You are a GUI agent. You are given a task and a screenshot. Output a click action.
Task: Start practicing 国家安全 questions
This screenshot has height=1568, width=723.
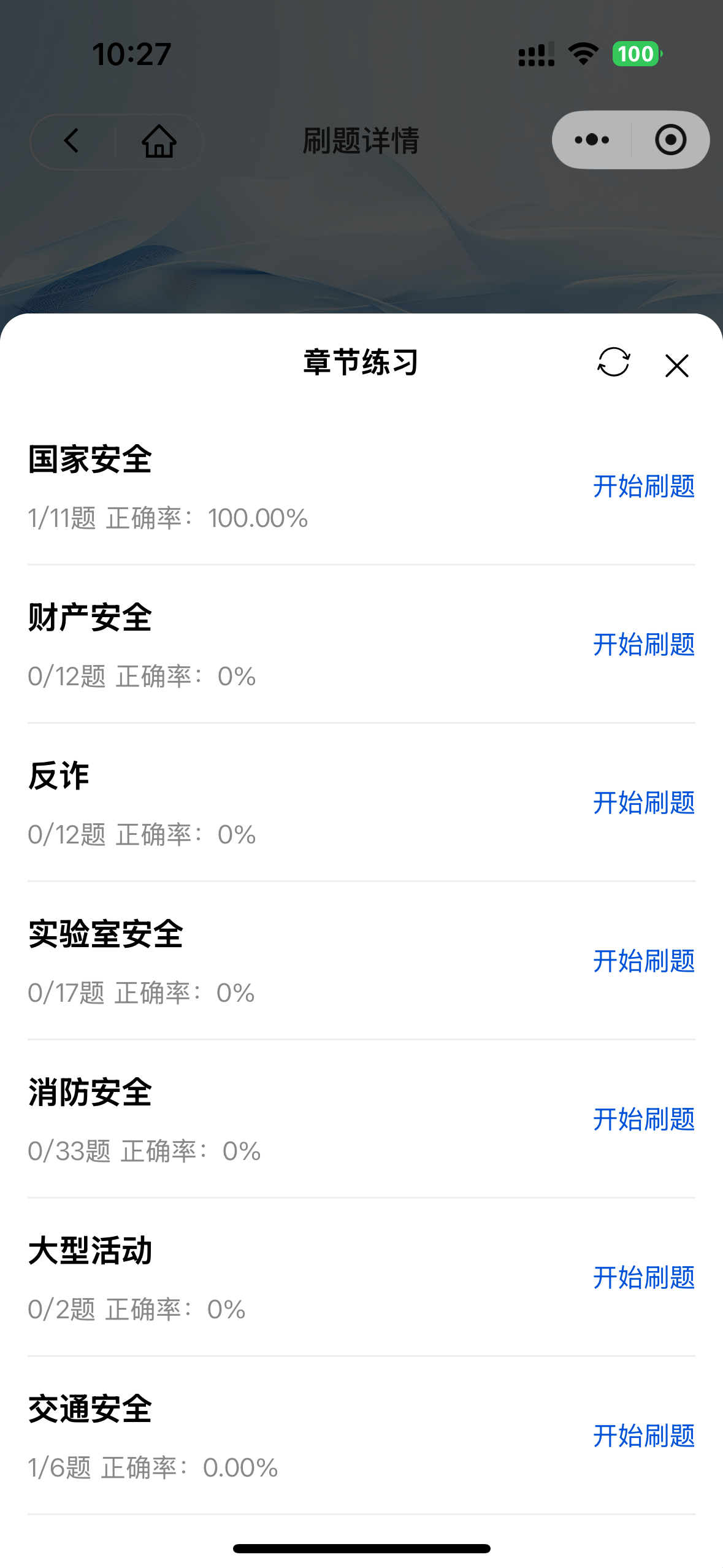644,486
